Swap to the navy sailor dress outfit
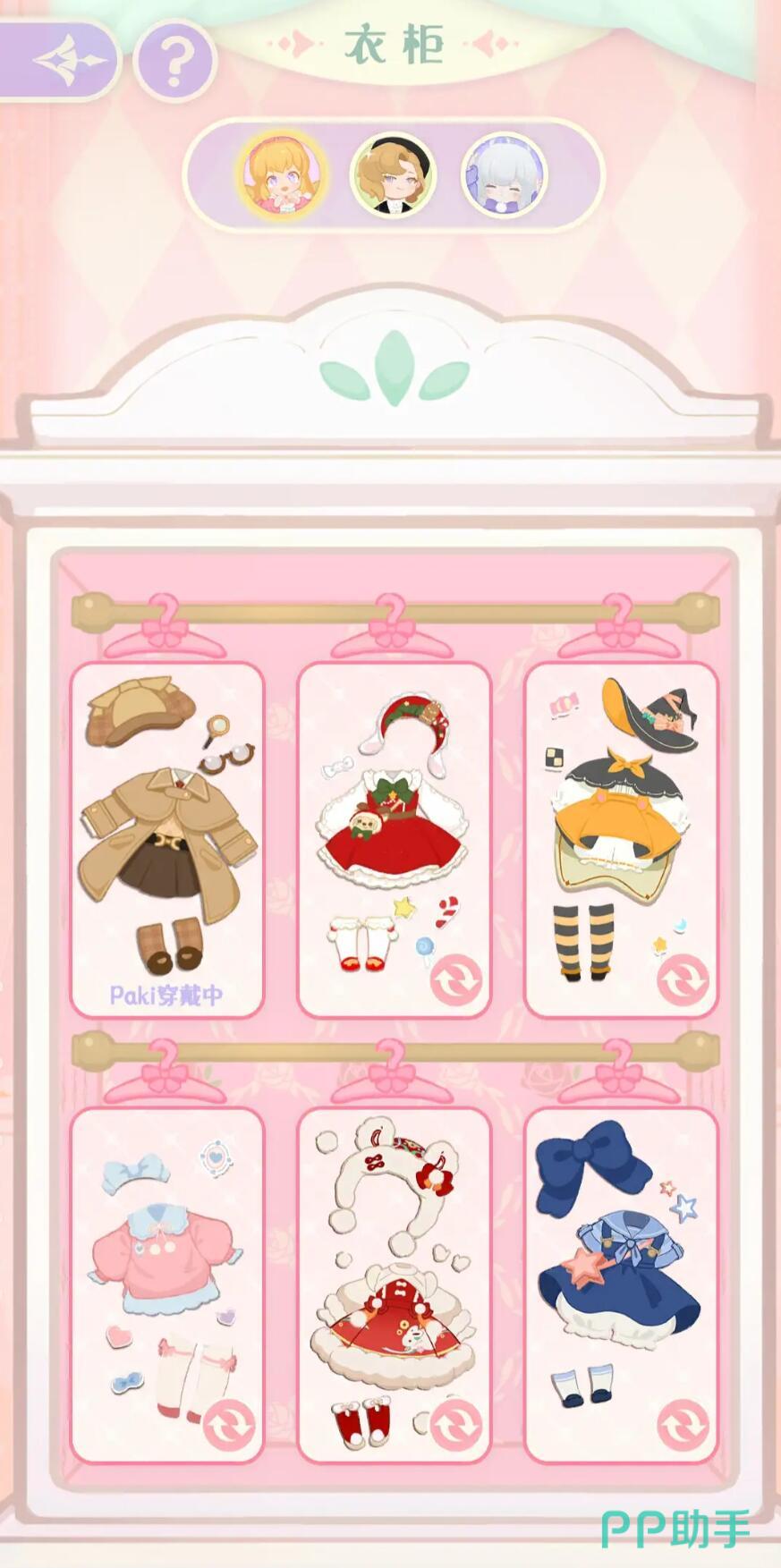Viewport: 781px width, 1568px height. (x=683, y=1424)
